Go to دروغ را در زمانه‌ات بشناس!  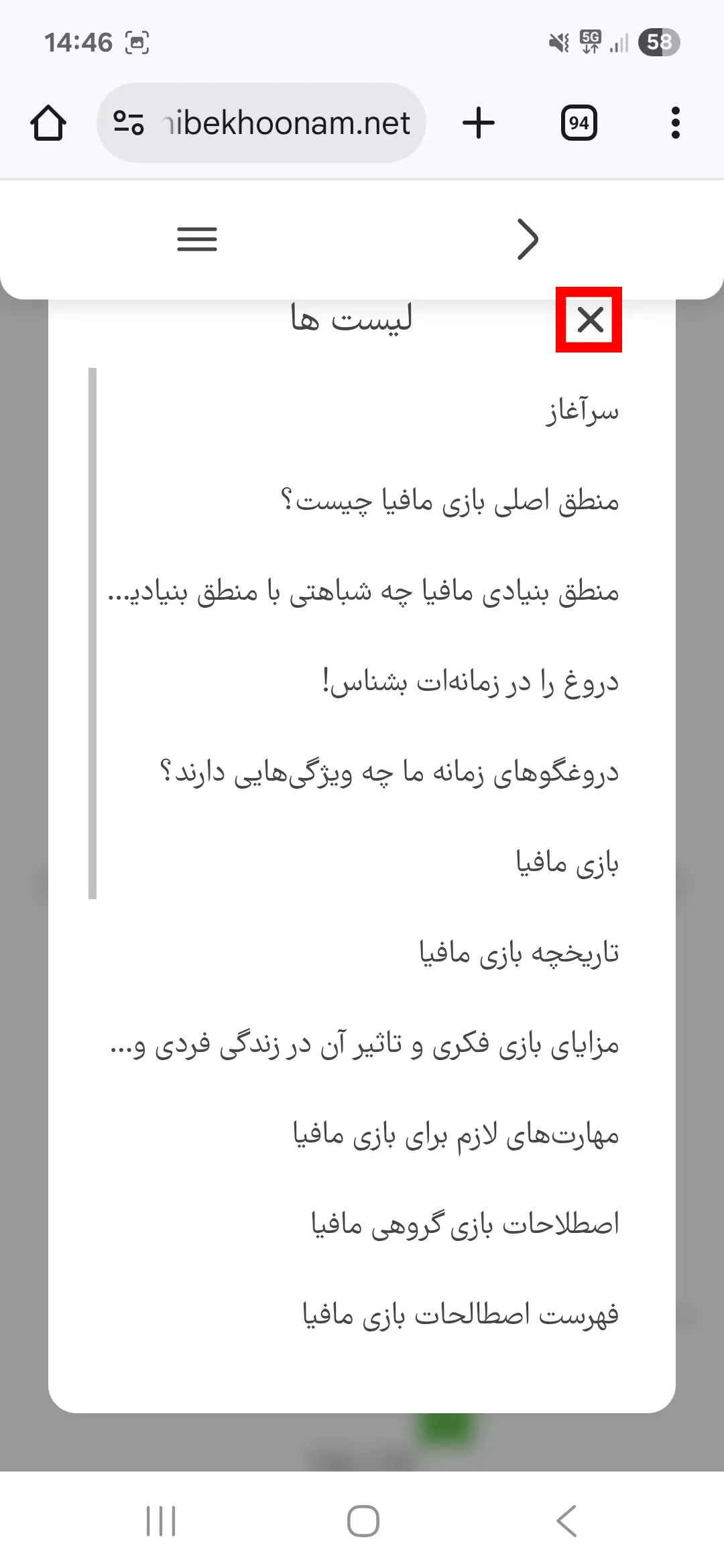click(471, 682)
